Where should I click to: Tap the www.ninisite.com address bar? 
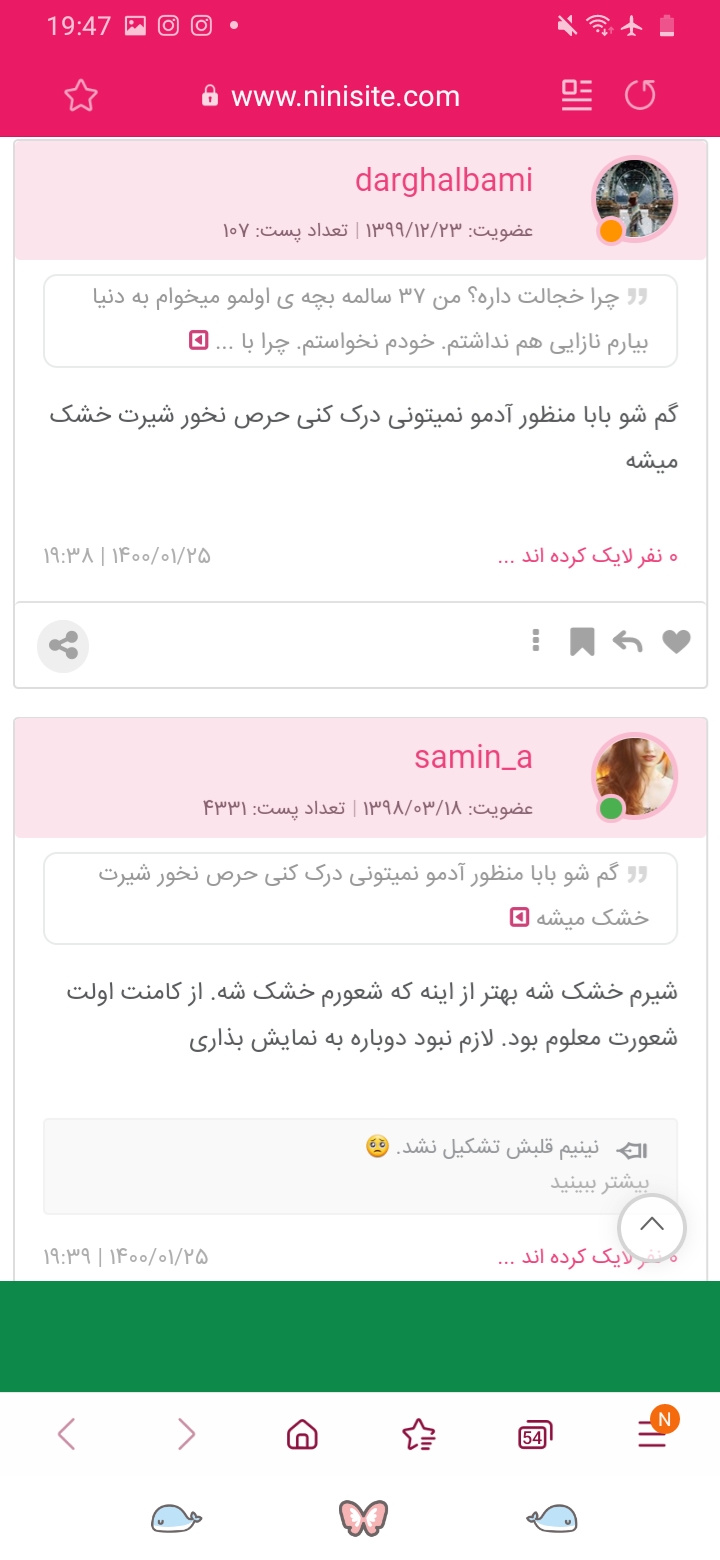[330, 96]
